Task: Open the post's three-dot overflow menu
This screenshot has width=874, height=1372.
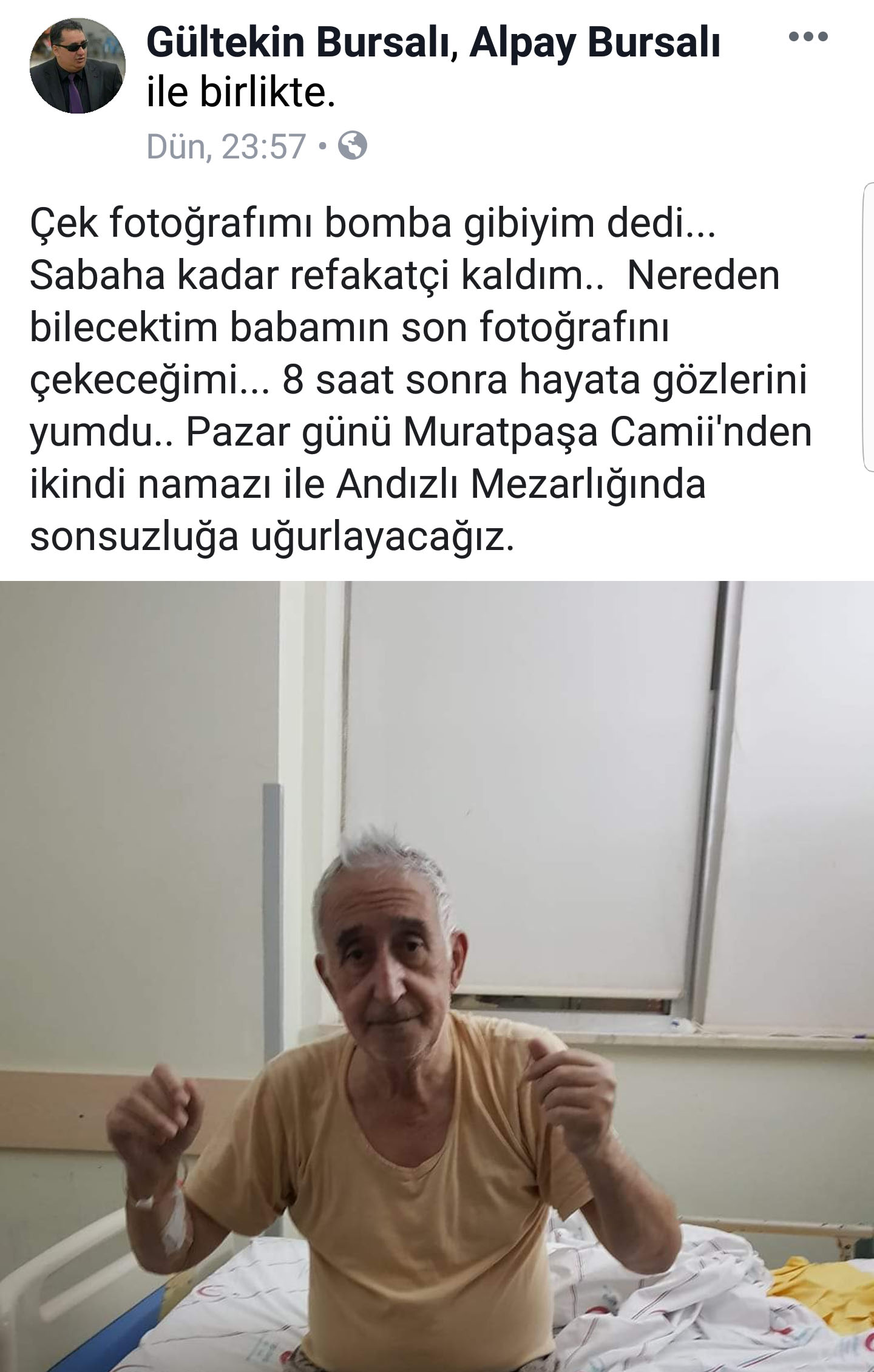Action: pyautogui.click(x=808, y=37)
